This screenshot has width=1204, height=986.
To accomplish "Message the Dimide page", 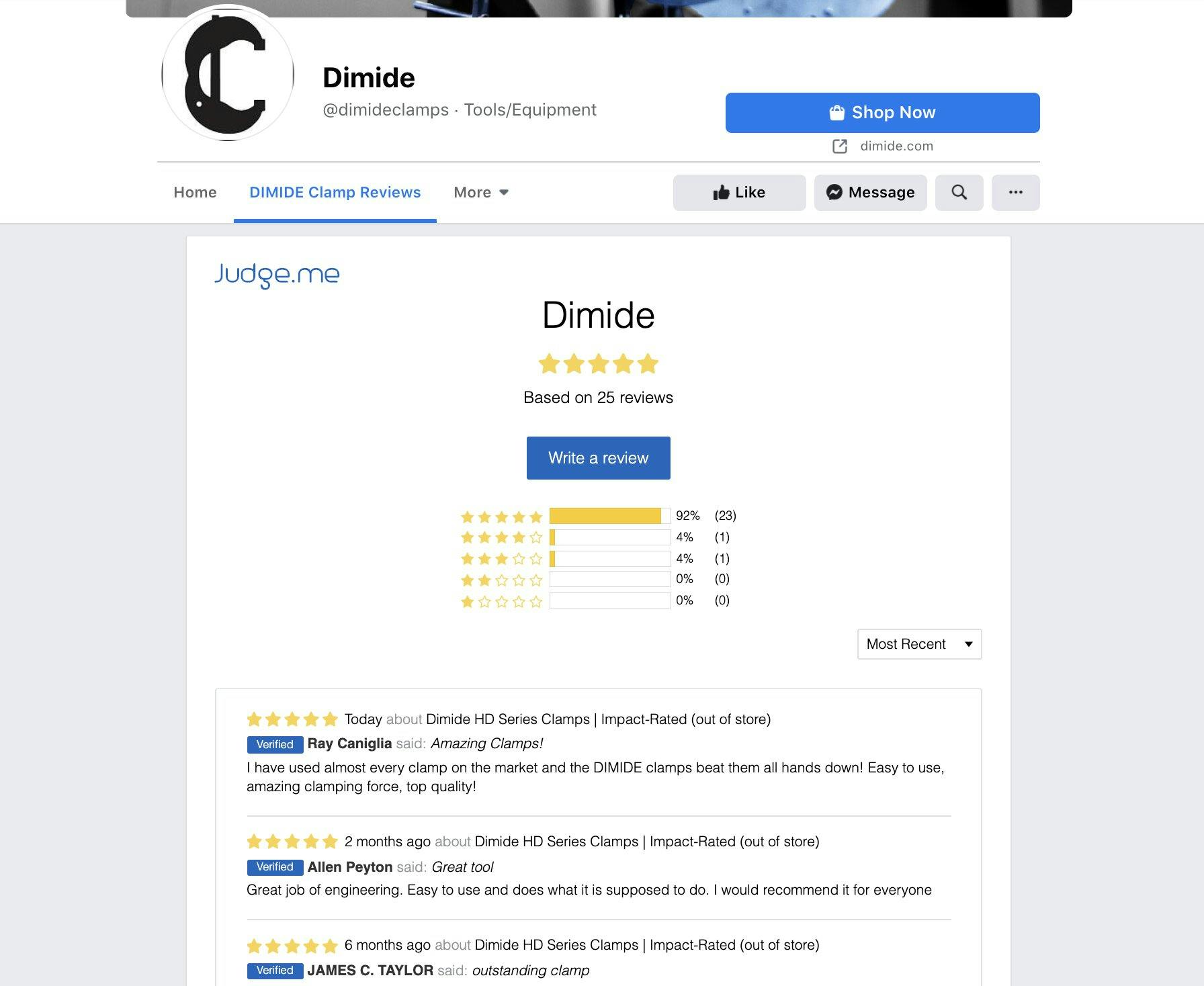I will click(870, 193).
